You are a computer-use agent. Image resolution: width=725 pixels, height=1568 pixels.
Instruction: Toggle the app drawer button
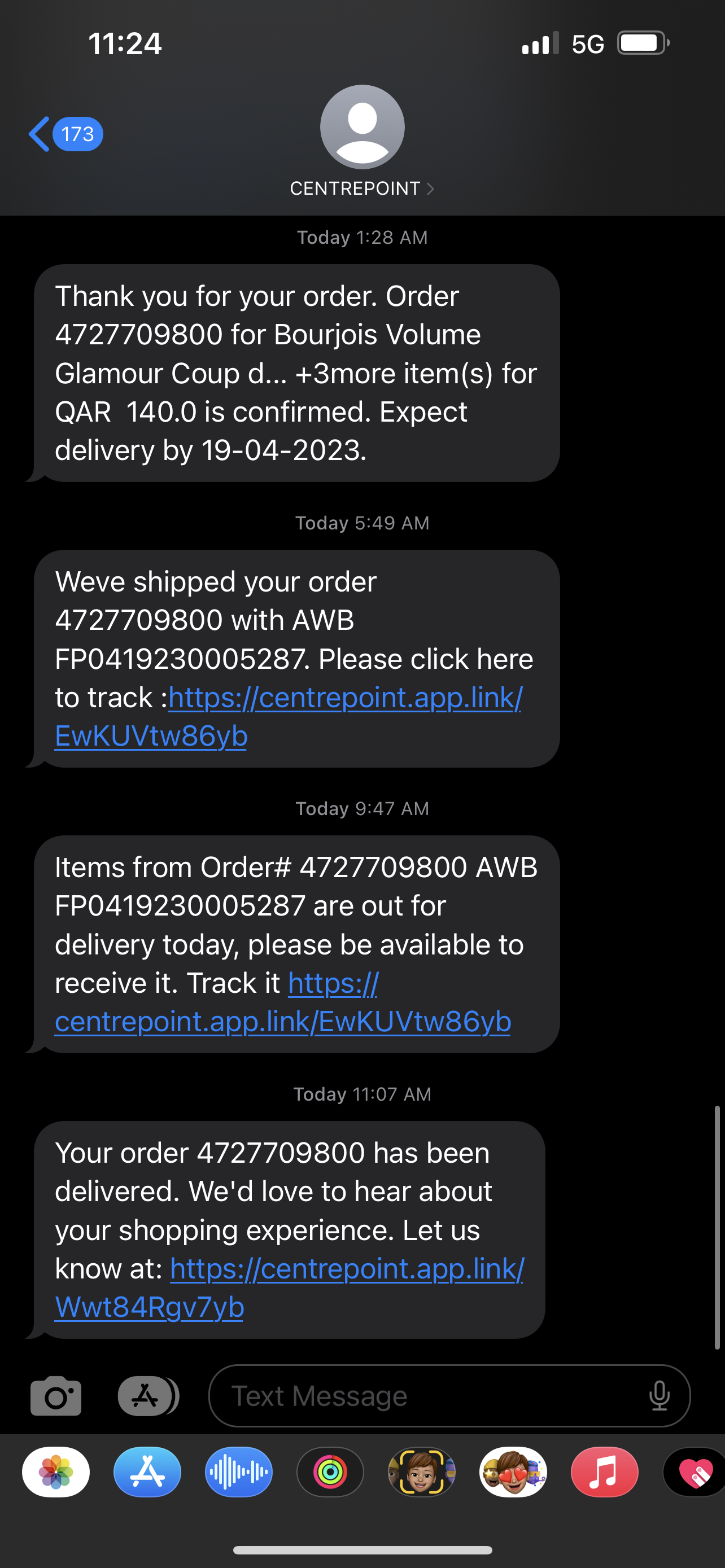pos(147,1396)
